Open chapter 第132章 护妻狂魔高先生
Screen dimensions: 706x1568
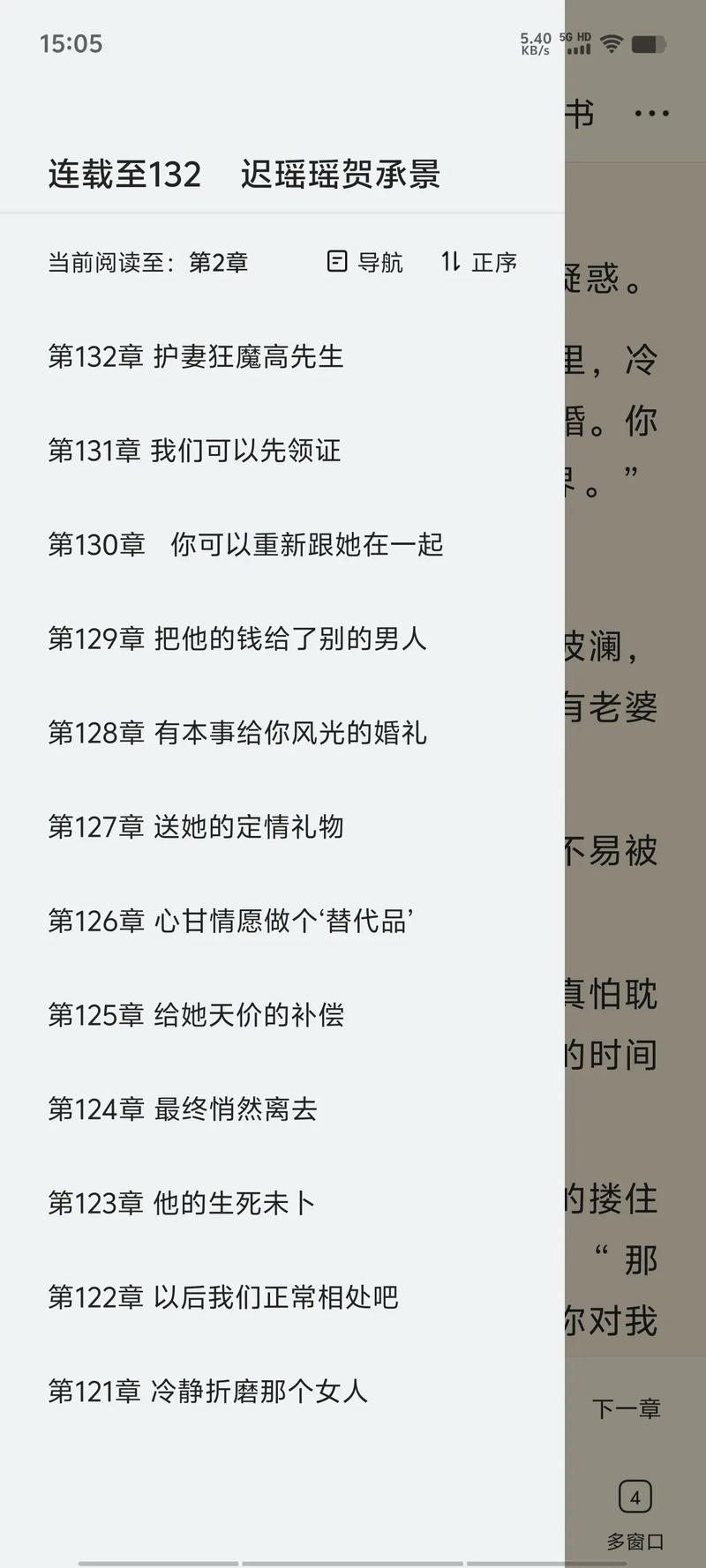point(196,356)
